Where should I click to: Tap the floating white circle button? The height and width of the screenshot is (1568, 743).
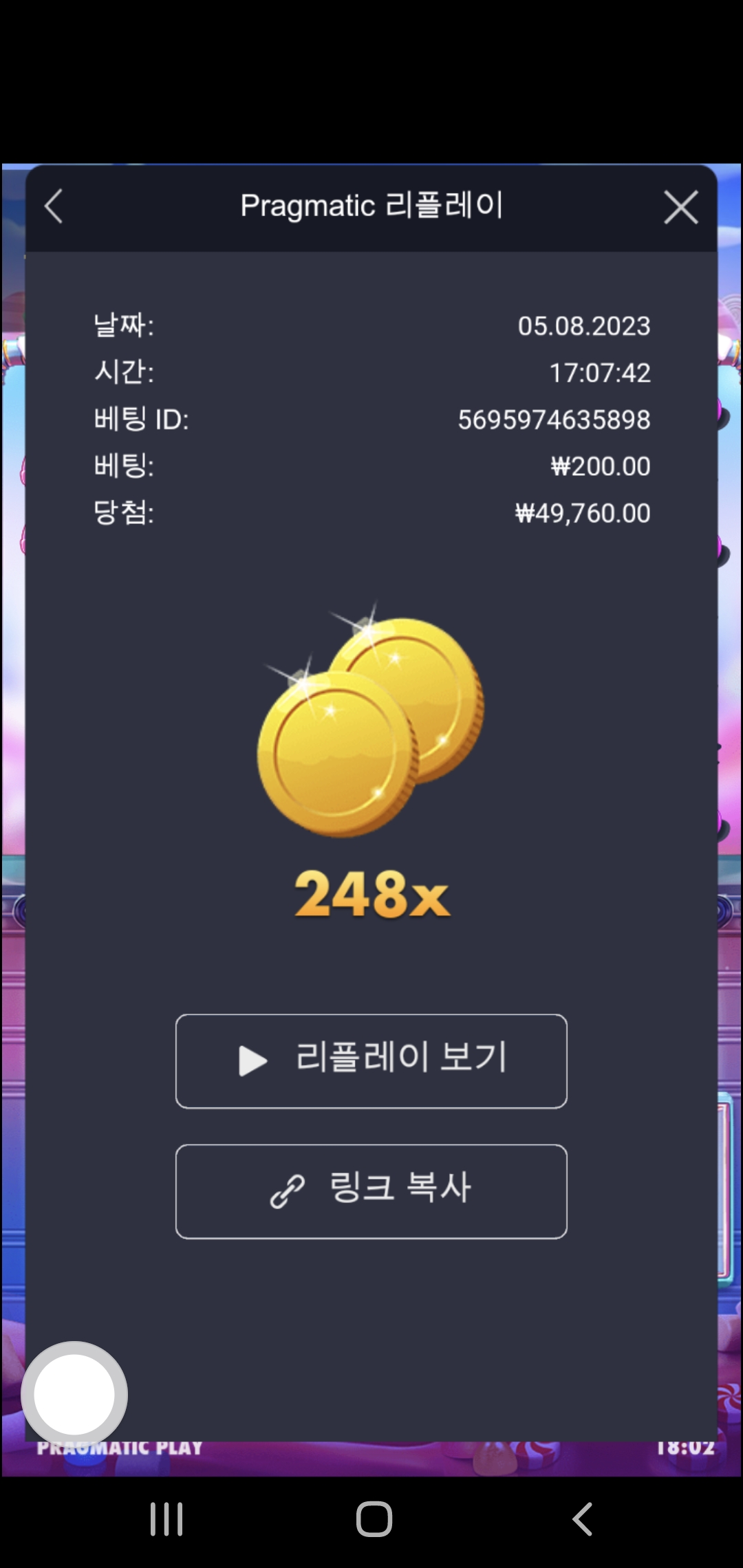click(x=74, y=1394)
